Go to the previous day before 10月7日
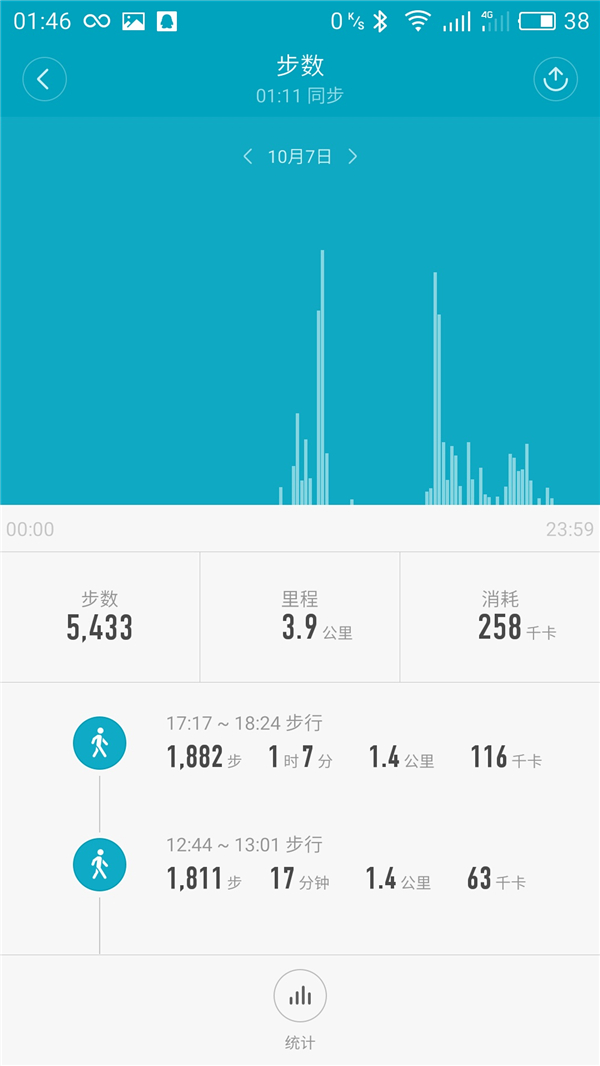The height and width of the screenshot is (1066, 600). point(248,157)
